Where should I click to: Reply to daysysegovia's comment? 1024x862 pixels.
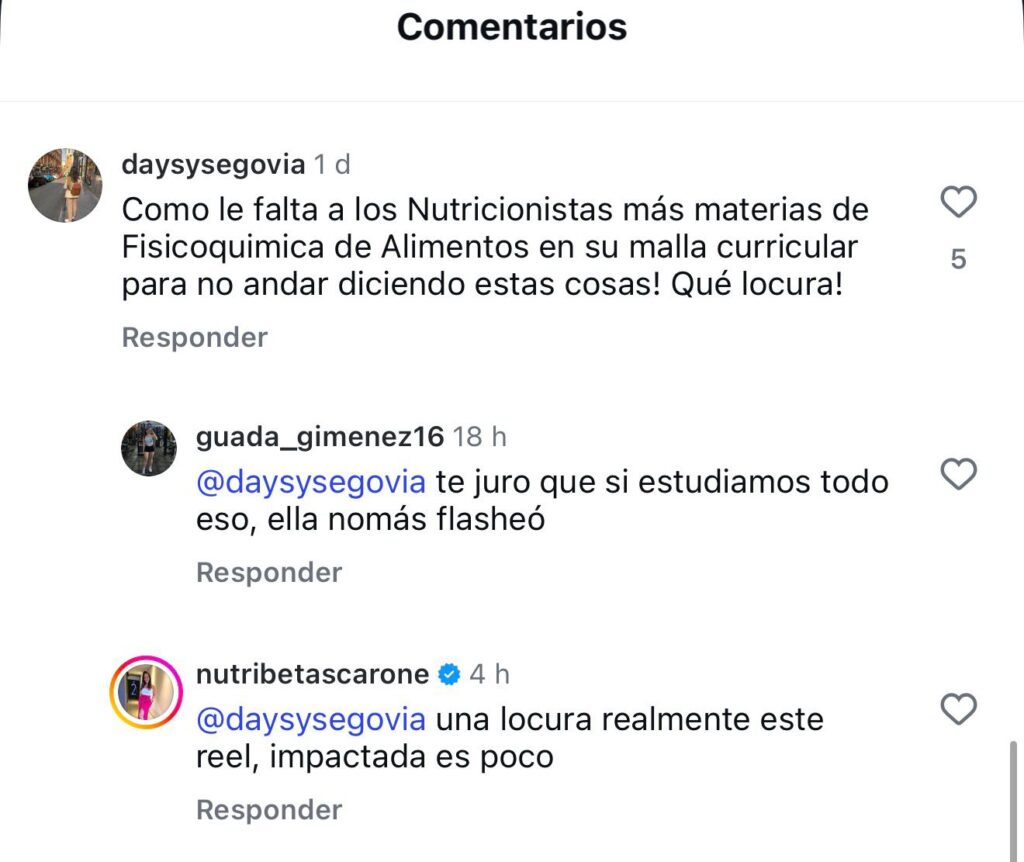coord(194,338)
